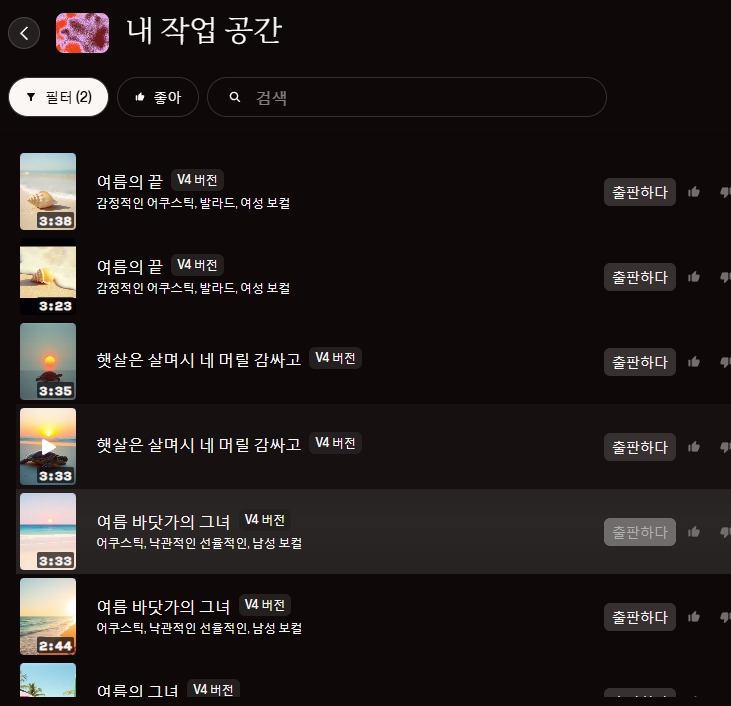Image resolution: width=731 pixels, height=706 pixels.
Task: Like the 3:38 여름의 끝 track
Action: (694, 192)
